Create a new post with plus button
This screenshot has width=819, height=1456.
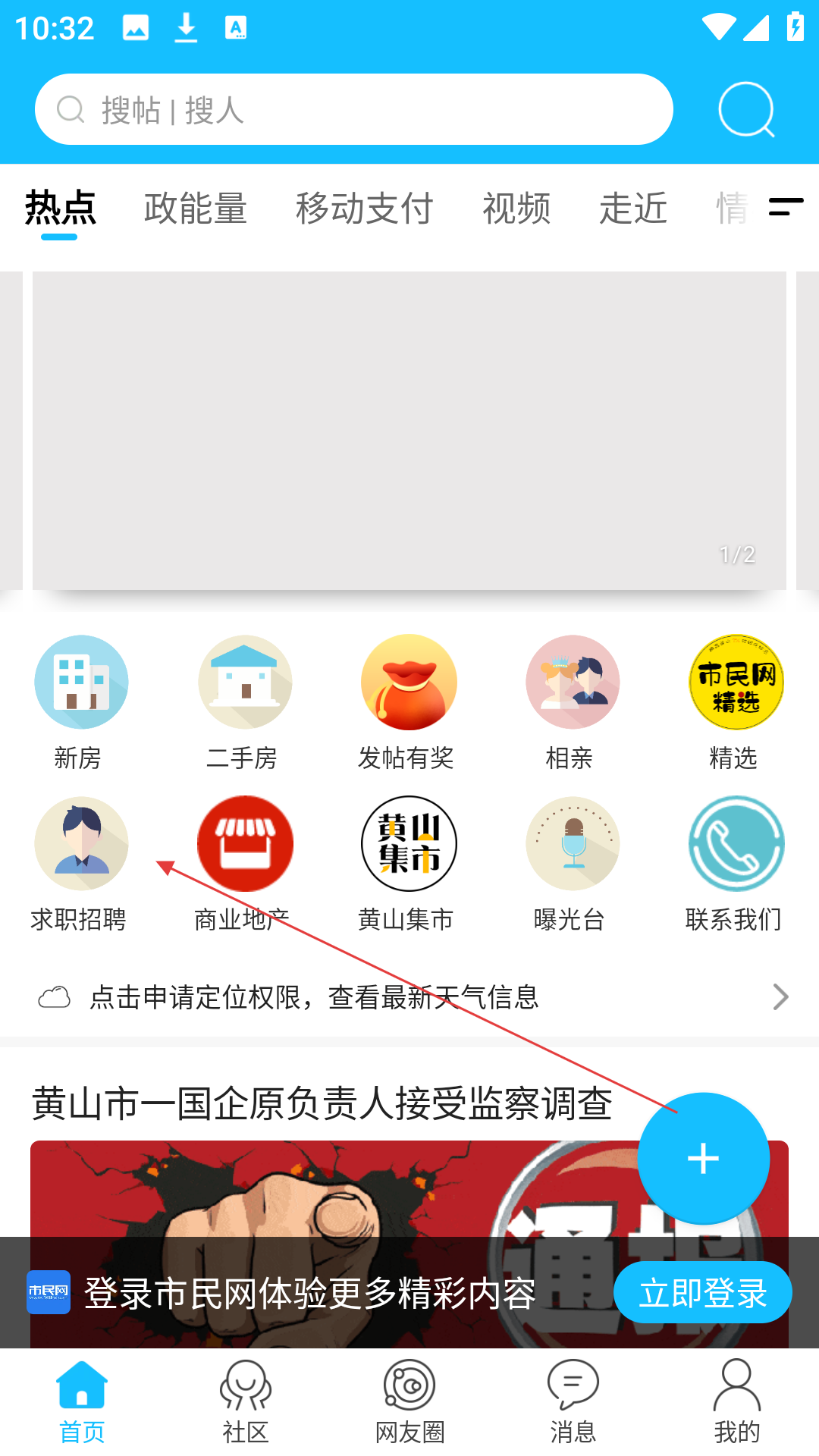pos(703,1158)
